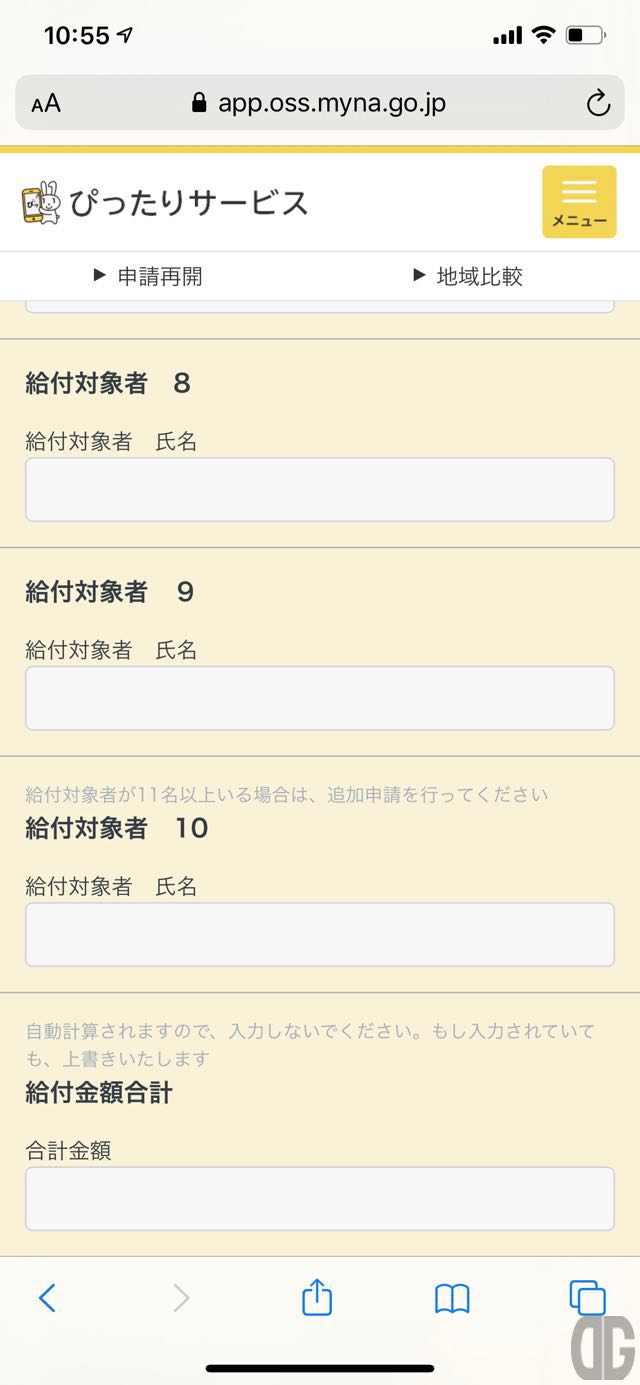Image resolution: width=640 pixels, height=1385 pixels.
Task: Open the 地域比較 link
Action: tap(468, 276)
